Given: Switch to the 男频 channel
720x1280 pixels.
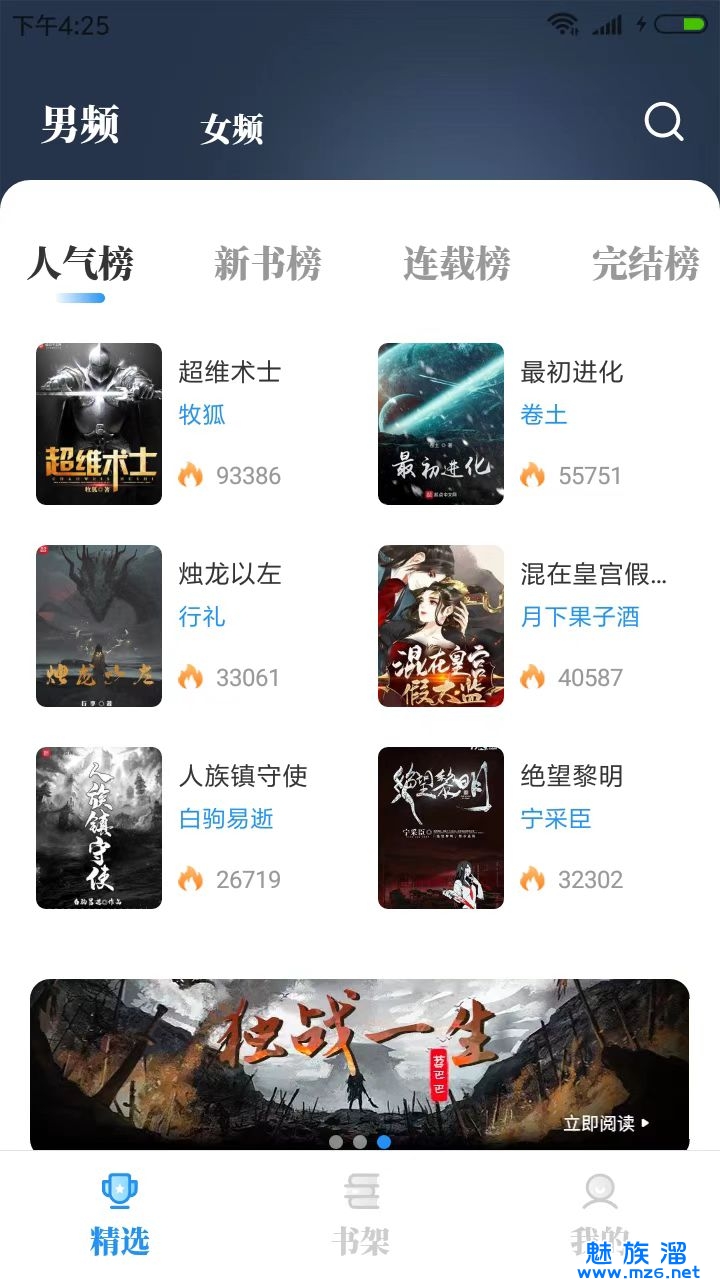Looking at the screenshot, I should pos(80,125).
